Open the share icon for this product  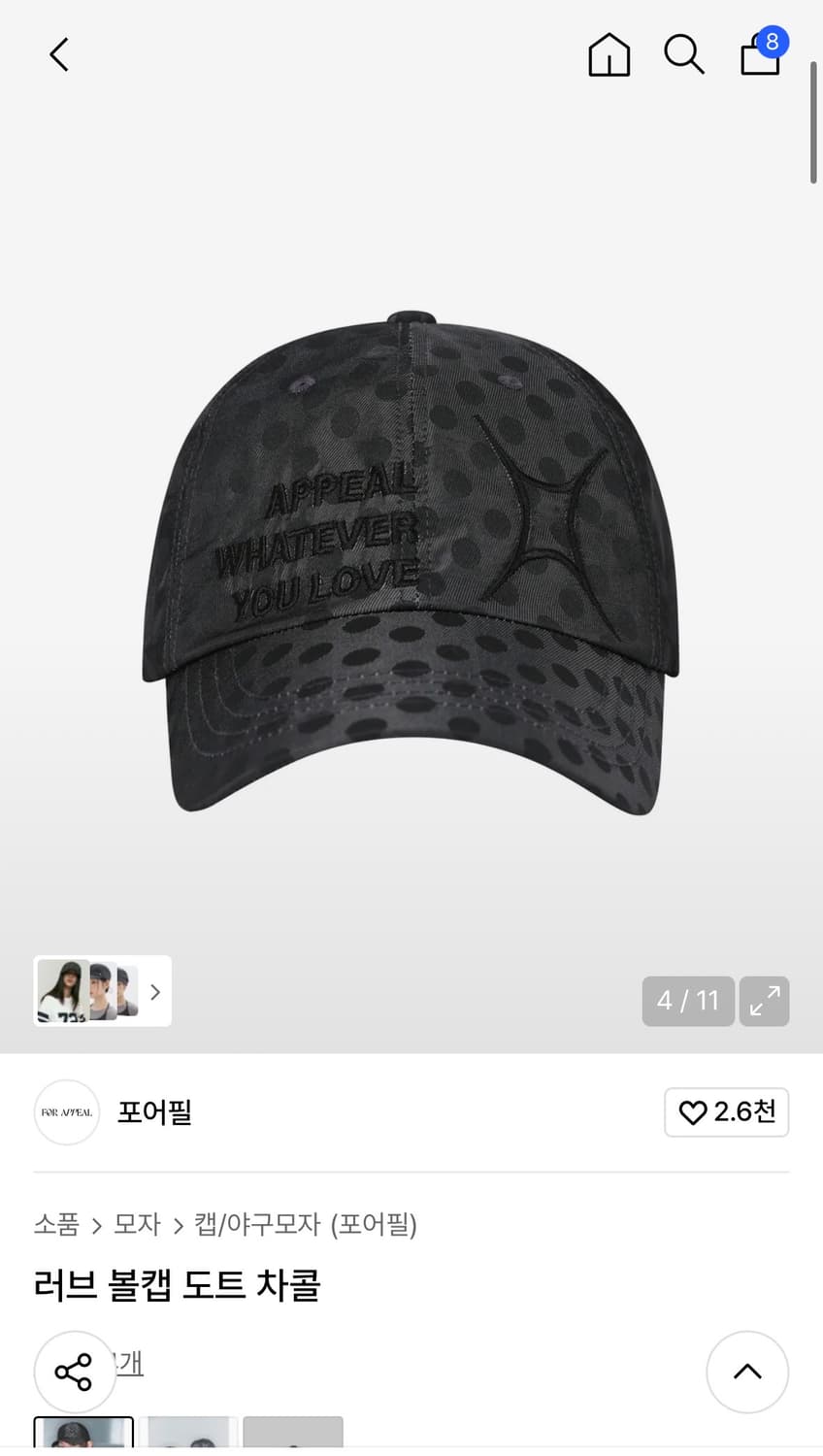tap(75, 1373)
